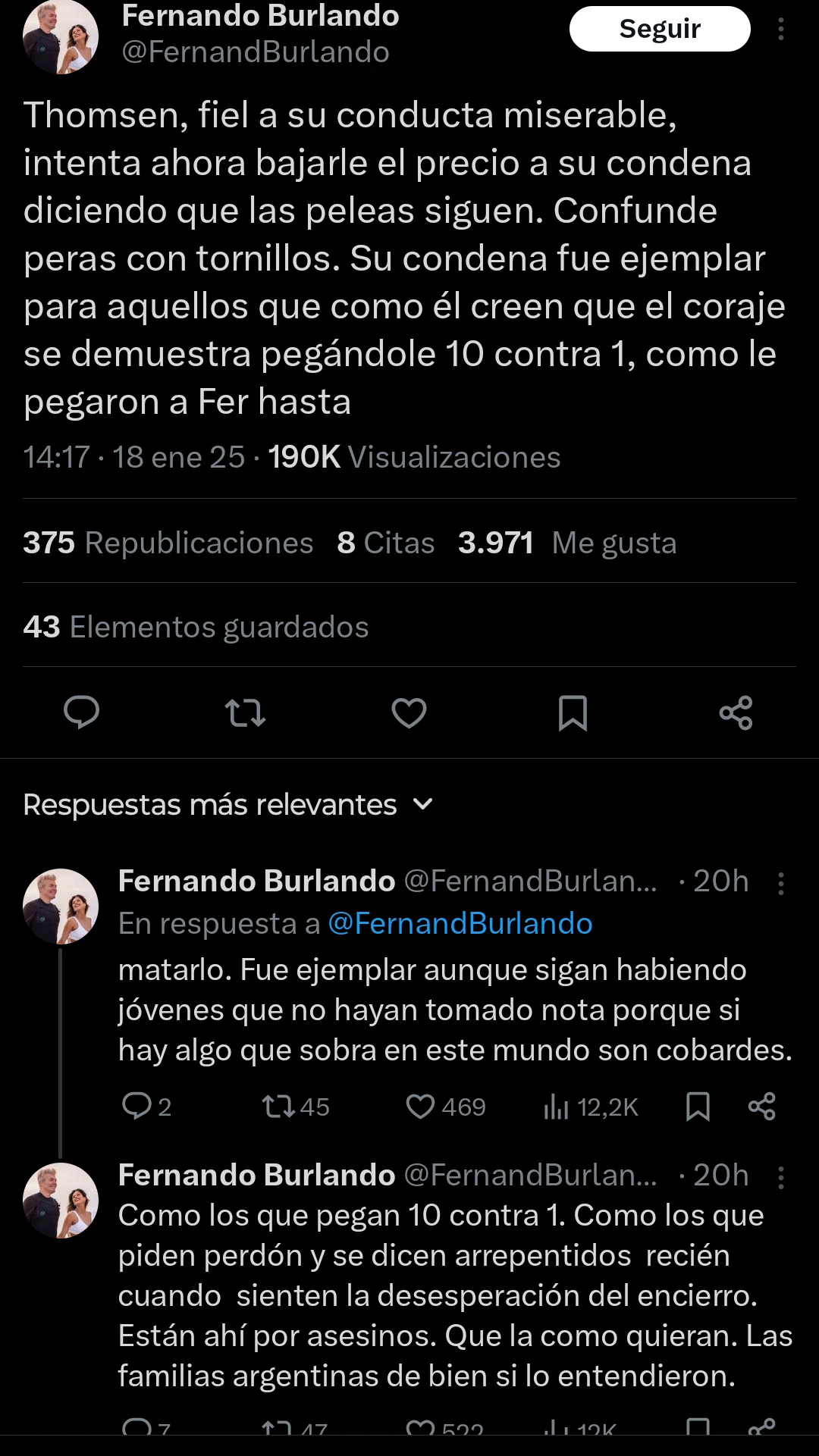Screen dimensions: 819x1456
Task: Open the @FernandBurlando mention link in reply
Action: [460, 923]
